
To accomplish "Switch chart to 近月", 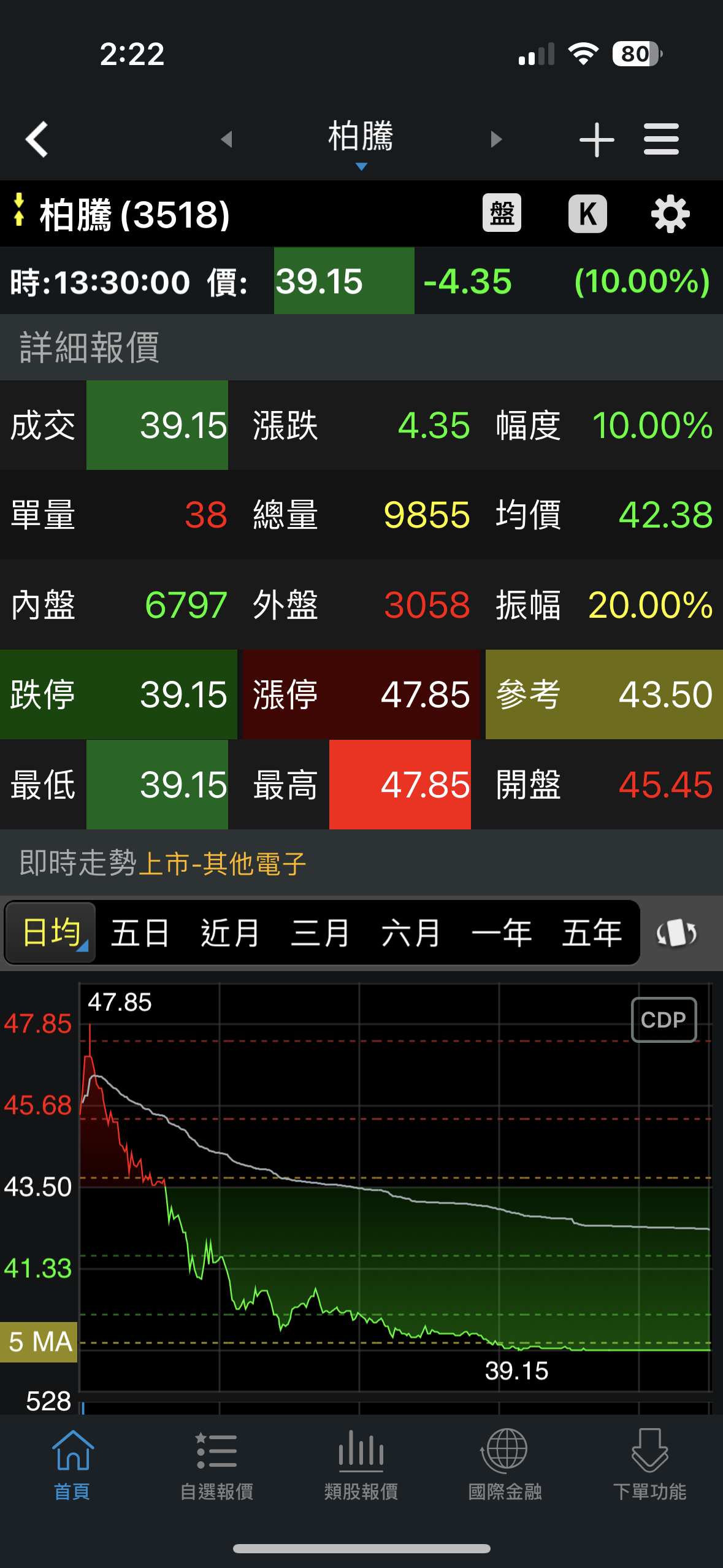I will [x=230, y=932].
